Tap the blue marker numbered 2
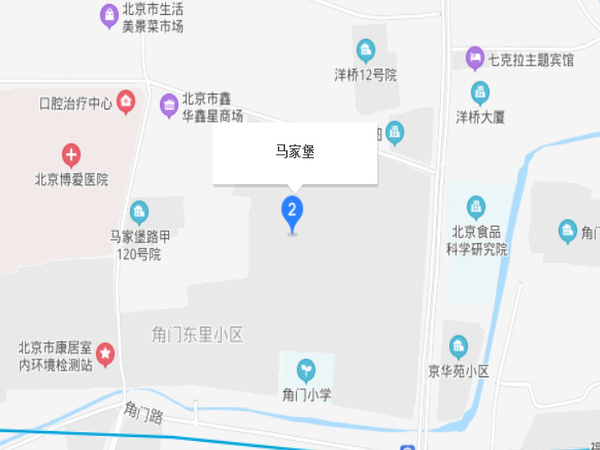The width and height of the screenshot is (600, 450). point(291,211)
